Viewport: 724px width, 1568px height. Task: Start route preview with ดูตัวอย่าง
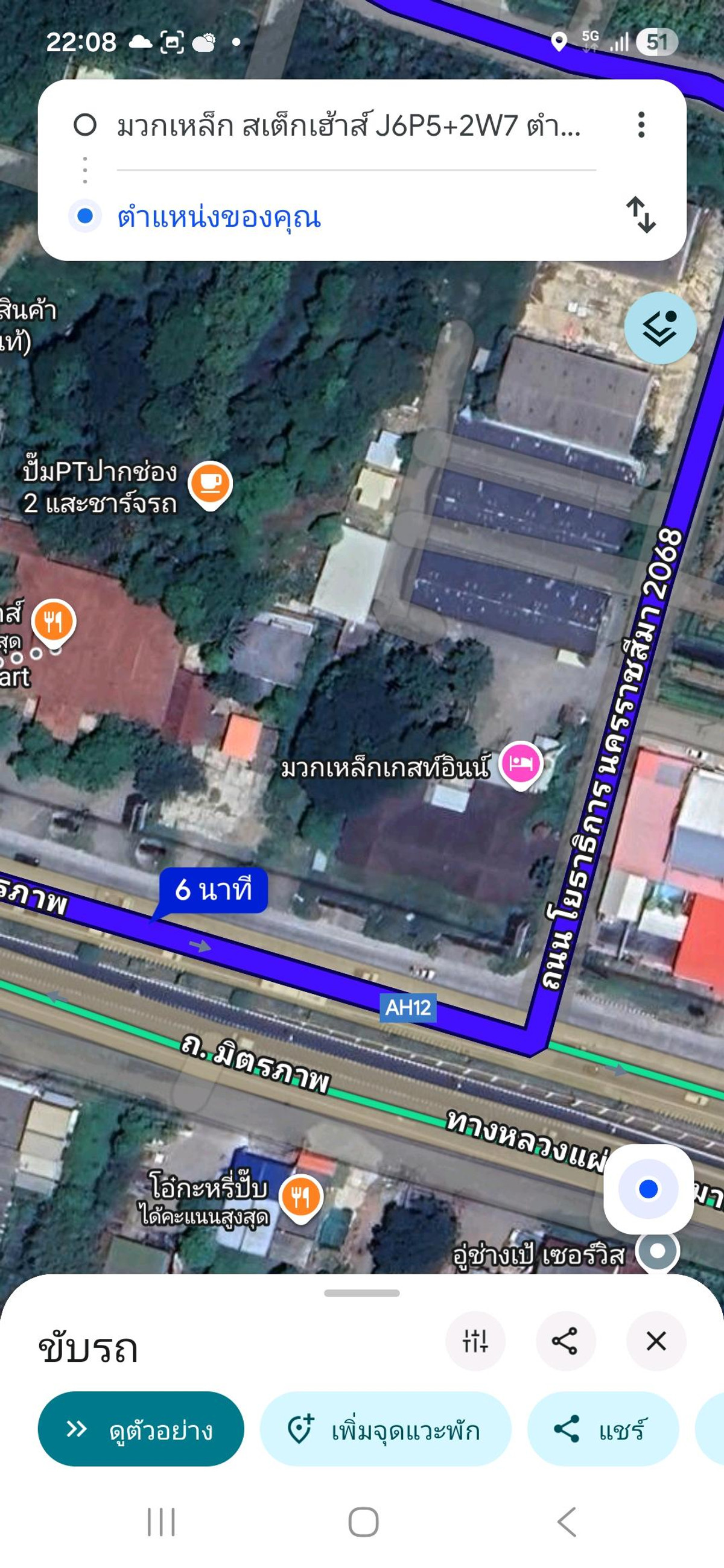click(x=141, y=1428)
